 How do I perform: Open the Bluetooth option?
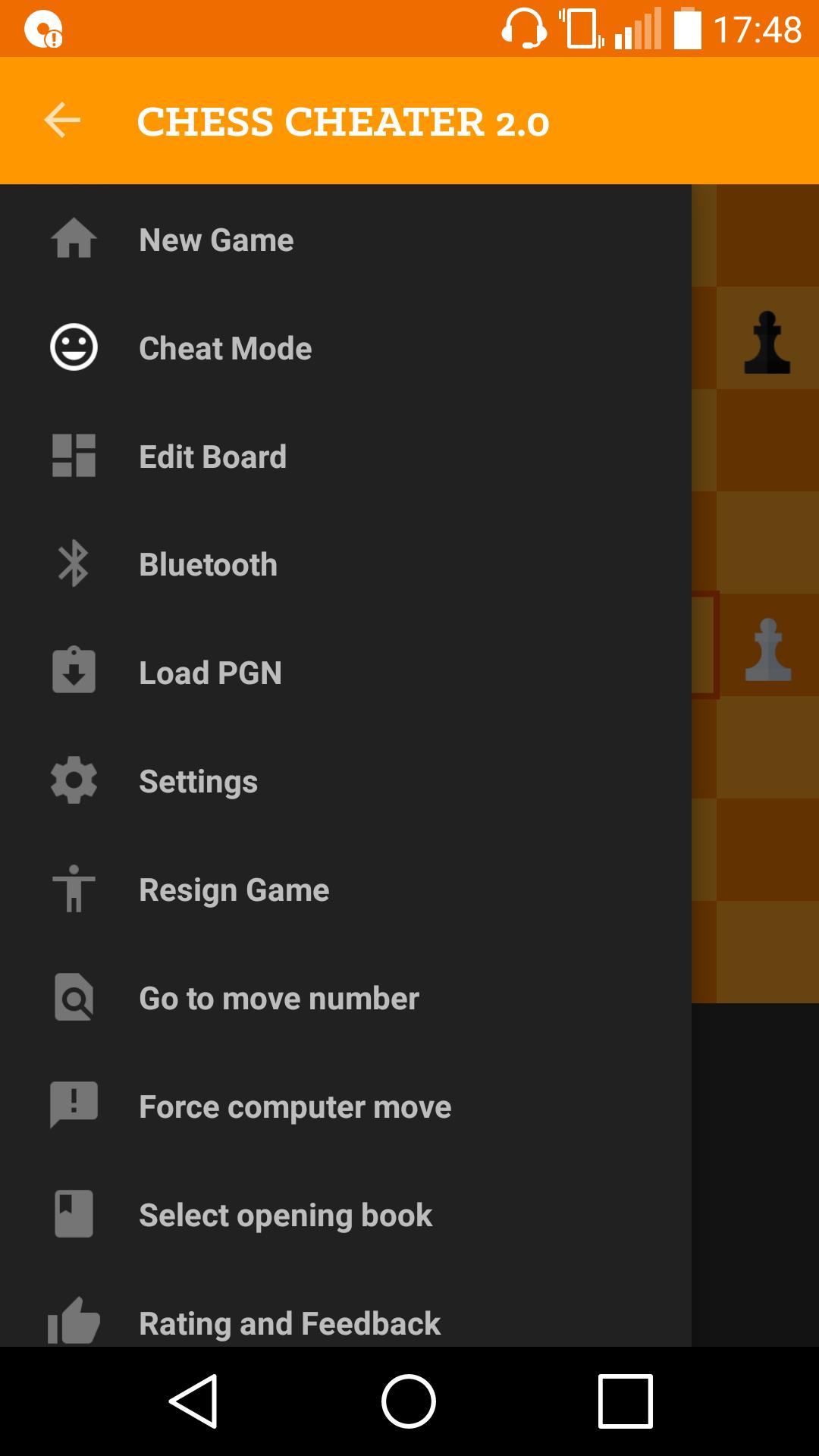(x=208, y=565)
